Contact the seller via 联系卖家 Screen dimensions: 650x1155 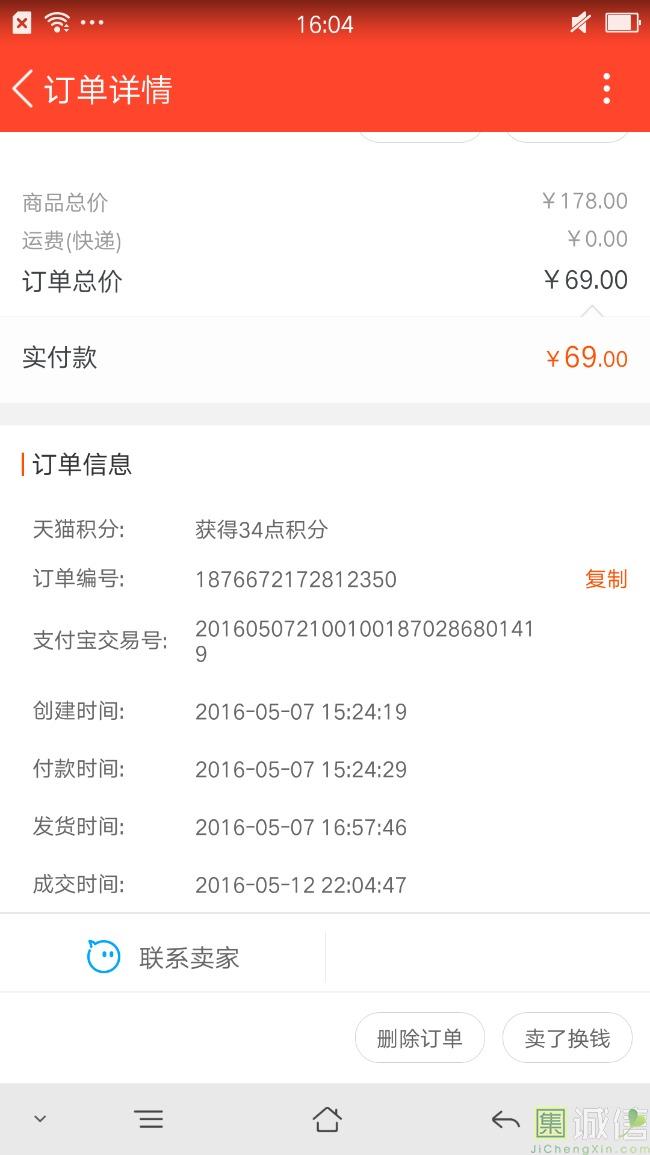point(164,958)
